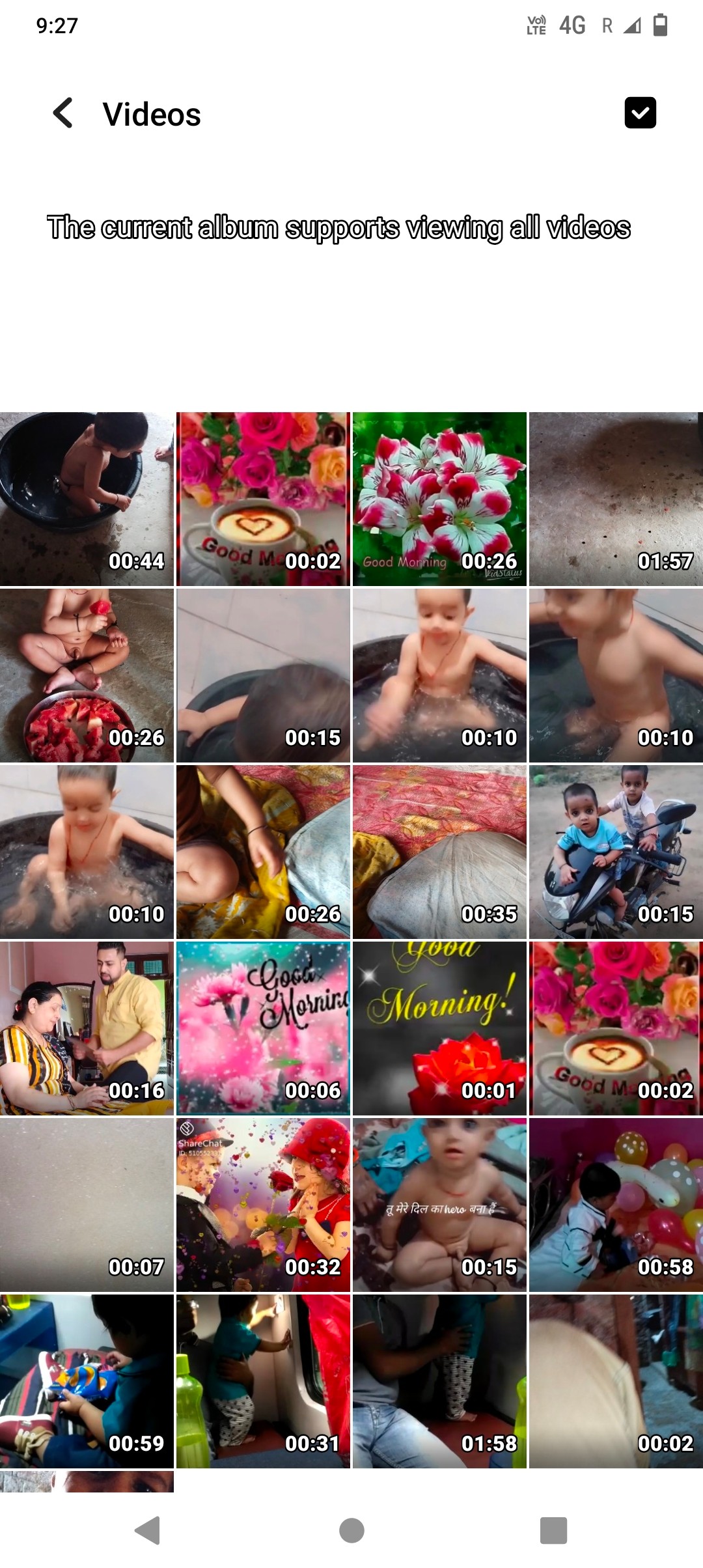Screen dimensions: 703x1568
Task: Go back from the Videos screen
Action: (63, 113)
